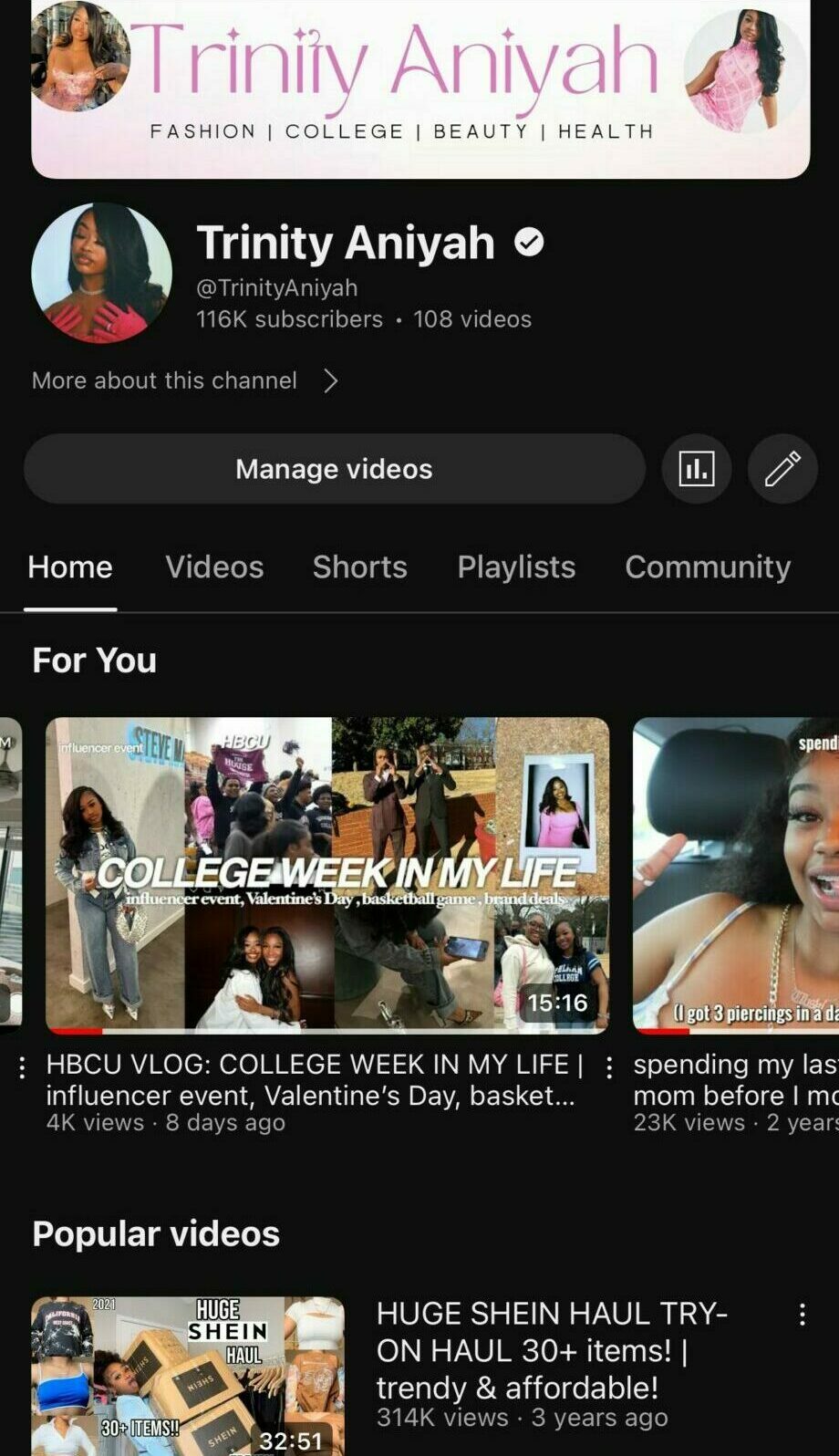The image size is (839, 1456).
Task: Open options for spending my last video
Action: tap(610, 1066)
